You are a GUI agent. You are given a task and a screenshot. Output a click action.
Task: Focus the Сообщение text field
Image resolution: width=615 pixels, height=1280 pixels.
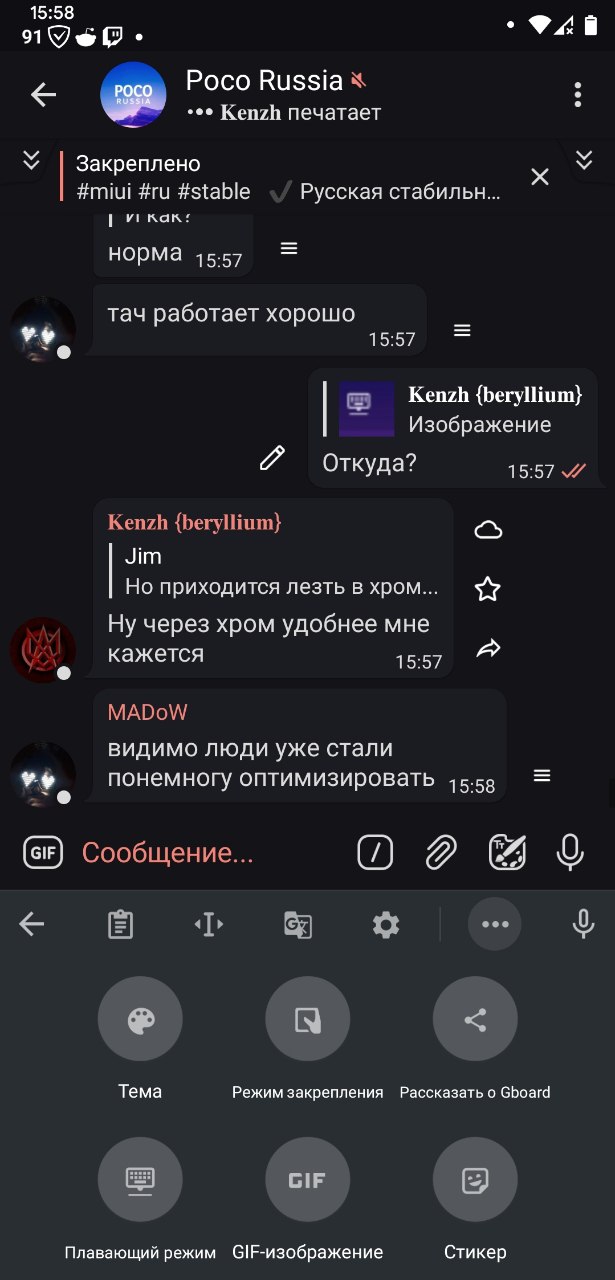click(200, 853)
